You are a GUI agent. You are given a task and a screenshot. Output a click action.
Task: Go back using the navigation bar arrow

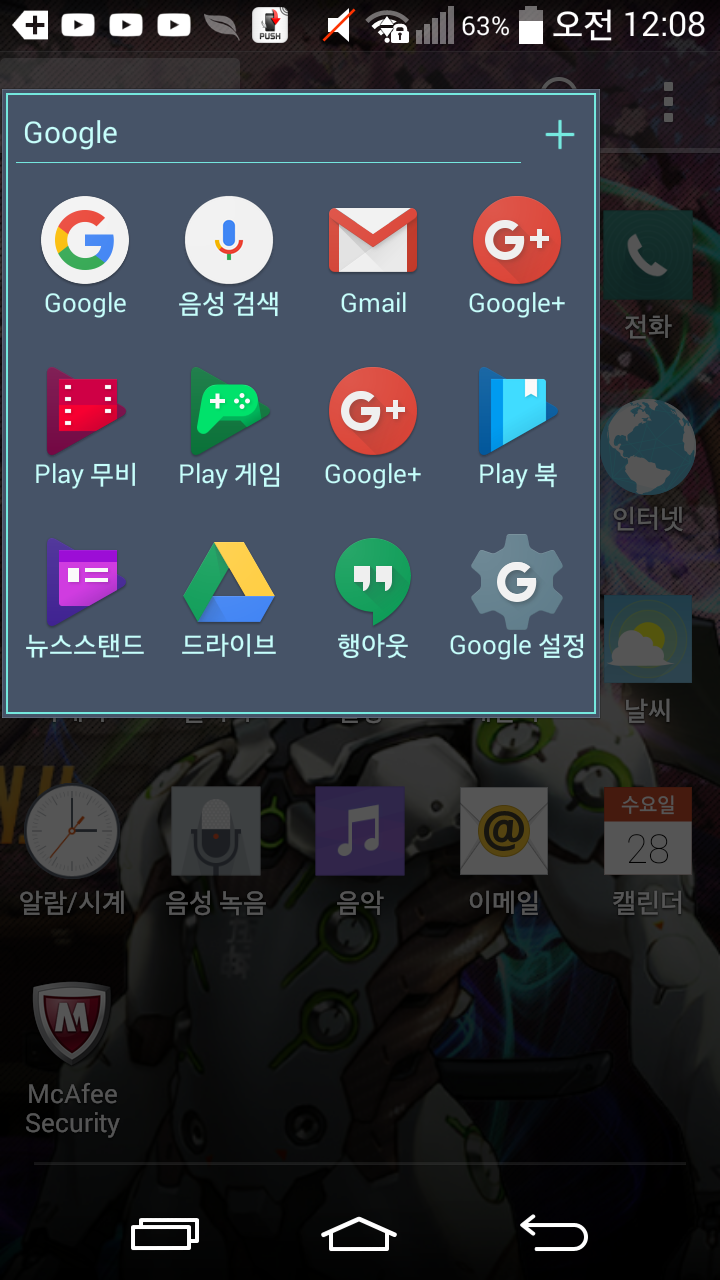tap(553, 1234)
